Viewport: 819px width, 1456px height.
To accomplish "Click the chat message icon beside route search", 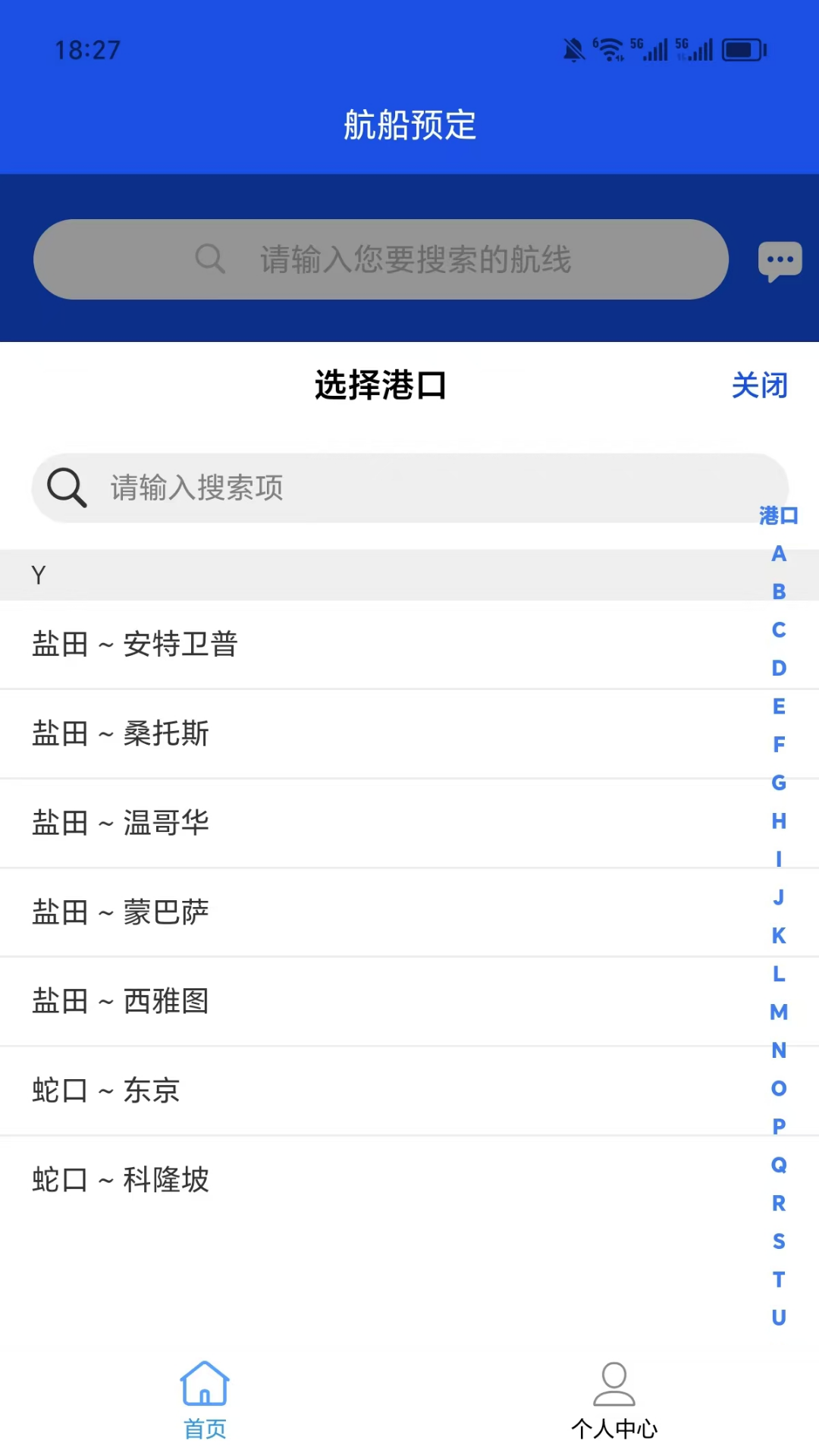I will coord(780,259).
